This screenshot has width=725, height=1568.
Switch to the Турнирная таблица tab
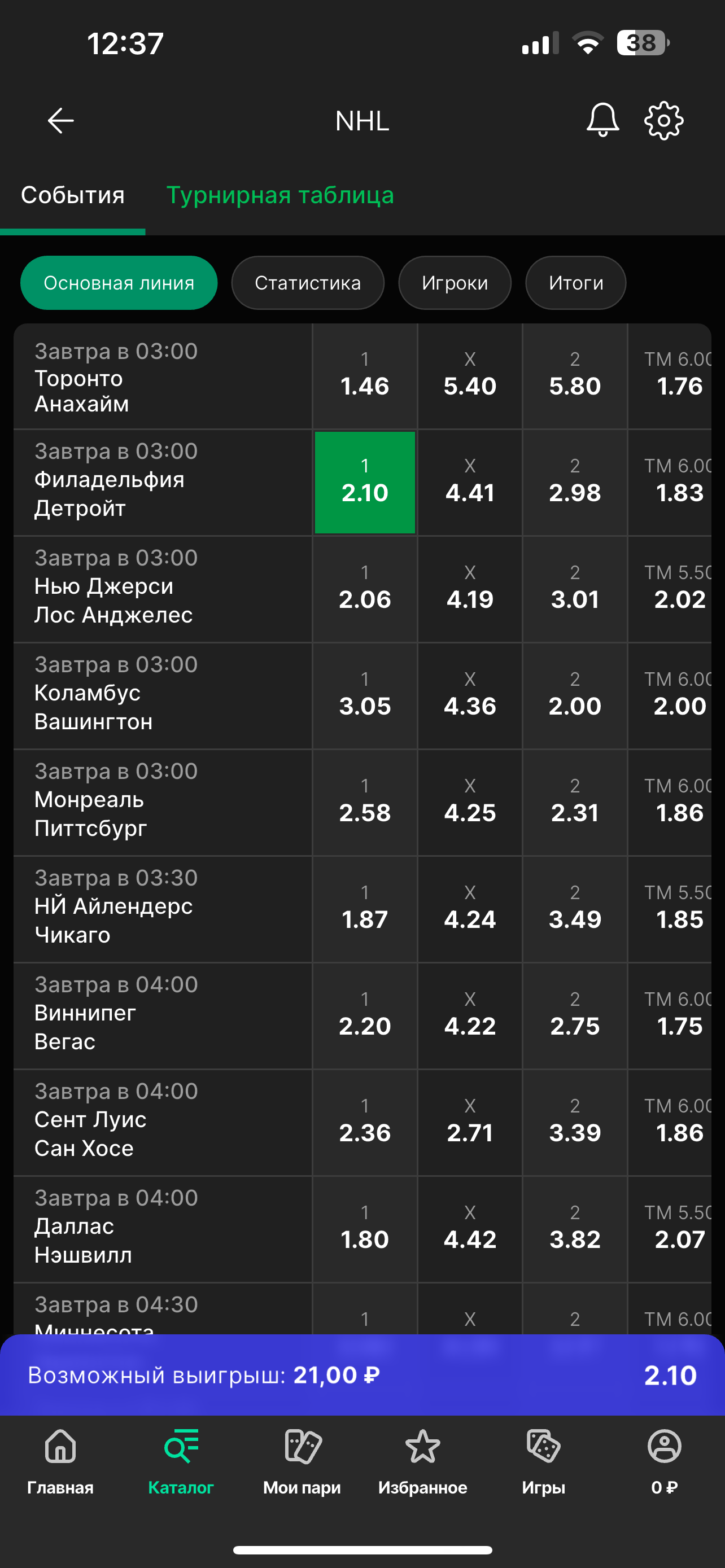coord(280,195)
